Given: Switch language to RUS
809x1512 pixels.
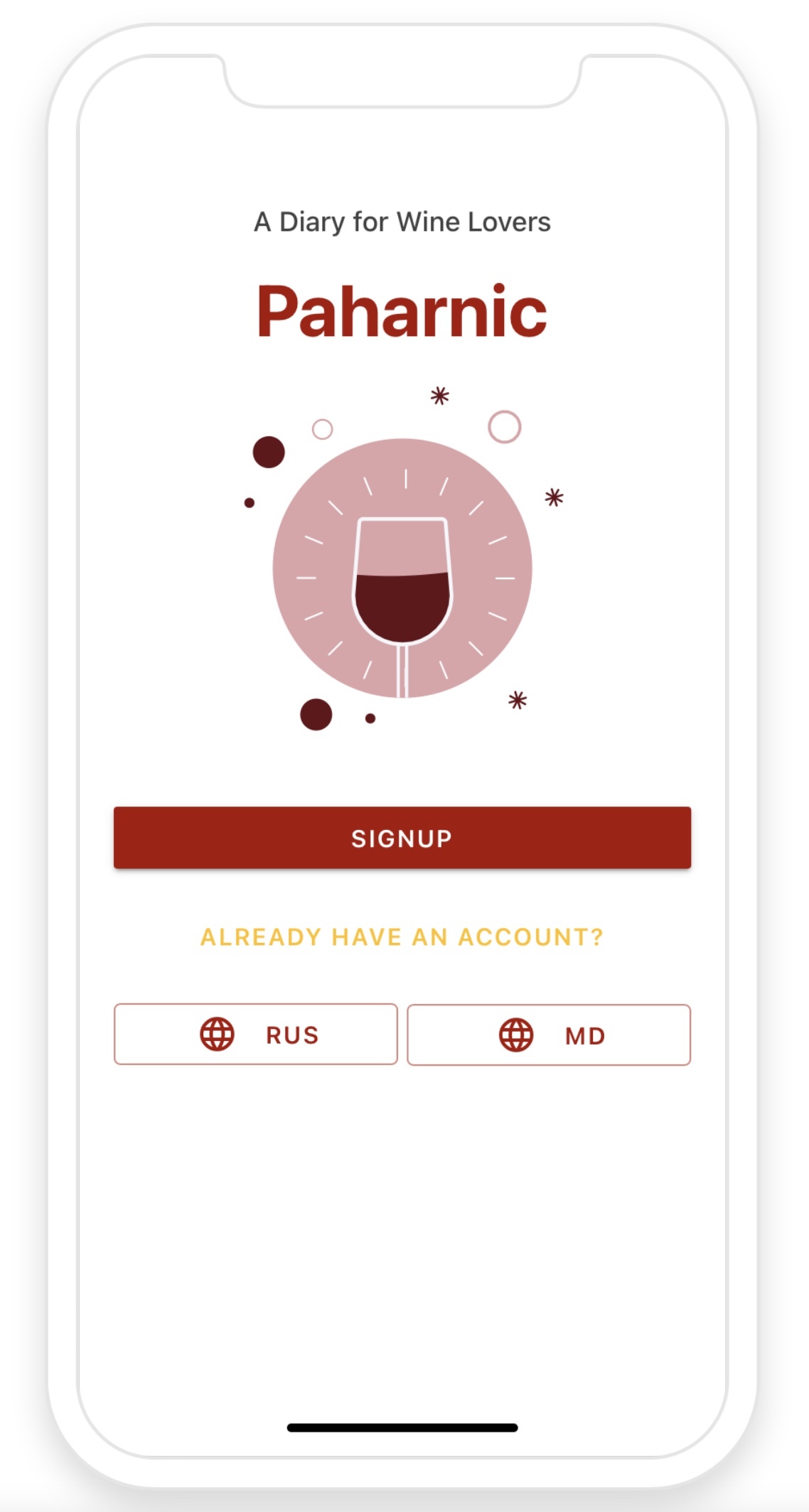Looking at the screenshot, I should tap(256, 1035).
